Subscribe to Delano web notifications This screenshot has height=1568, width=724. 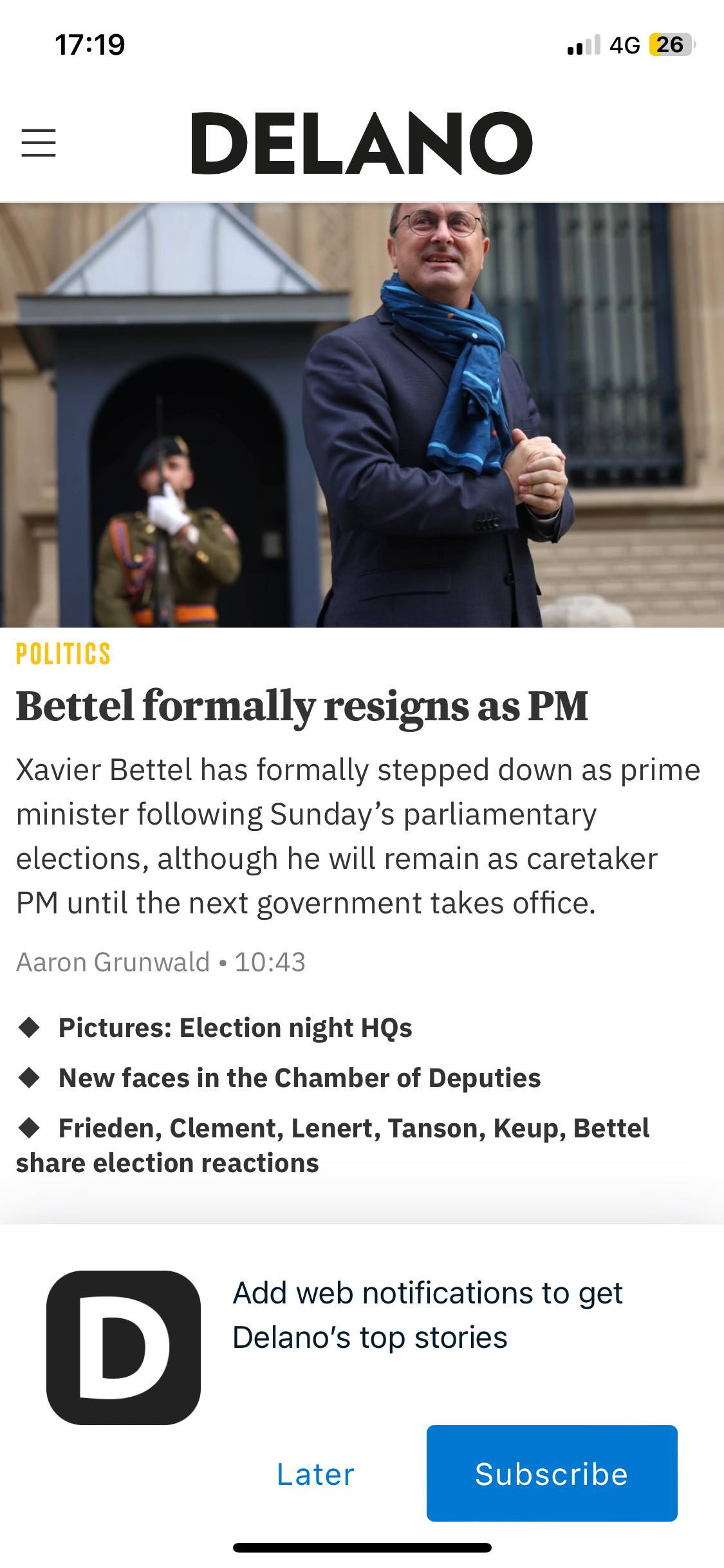pos(552,1473)
